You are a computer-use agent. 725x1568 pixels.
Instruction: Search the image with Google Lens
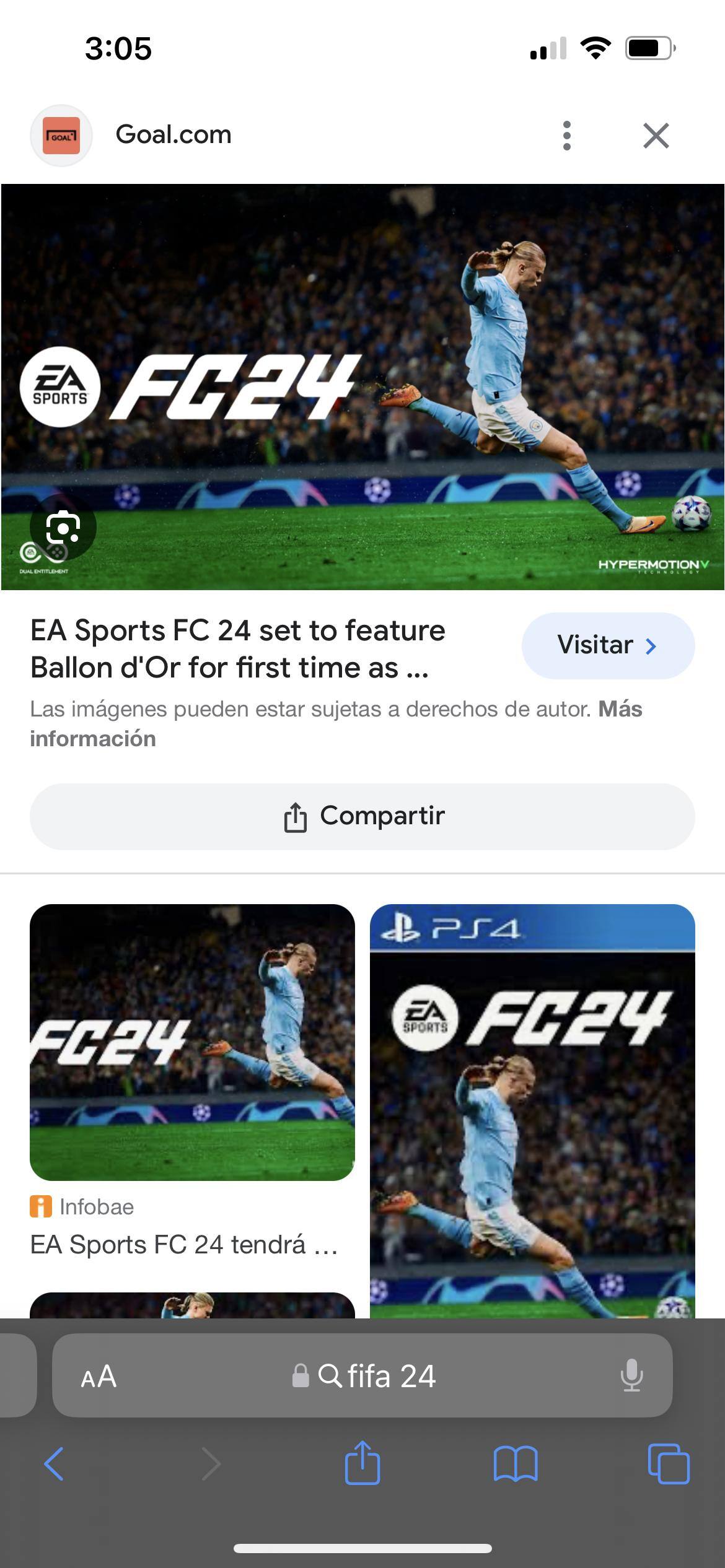pos(63,527)
